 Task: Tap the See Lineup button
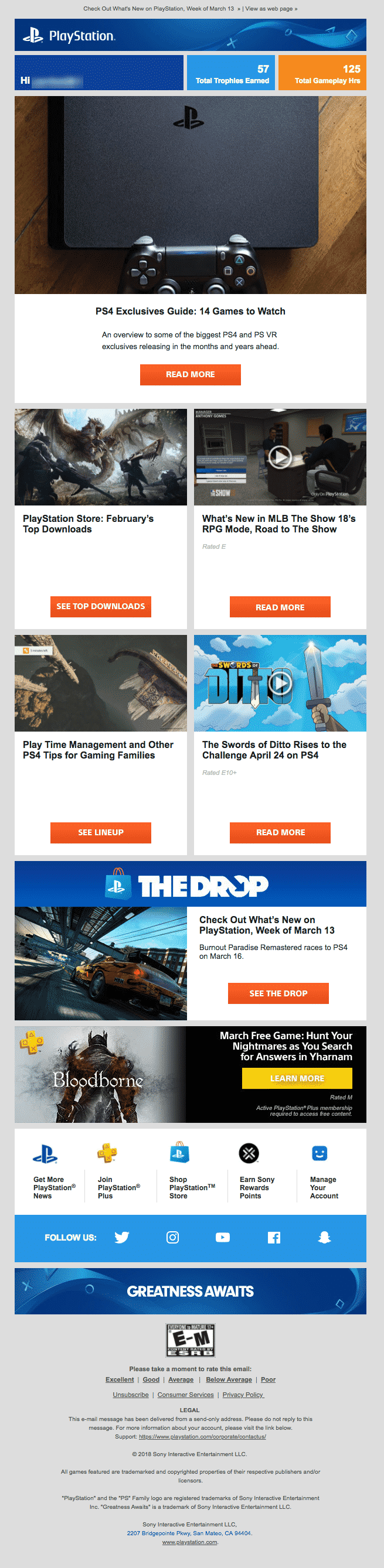pyautogui.click(x=101, y=832)
